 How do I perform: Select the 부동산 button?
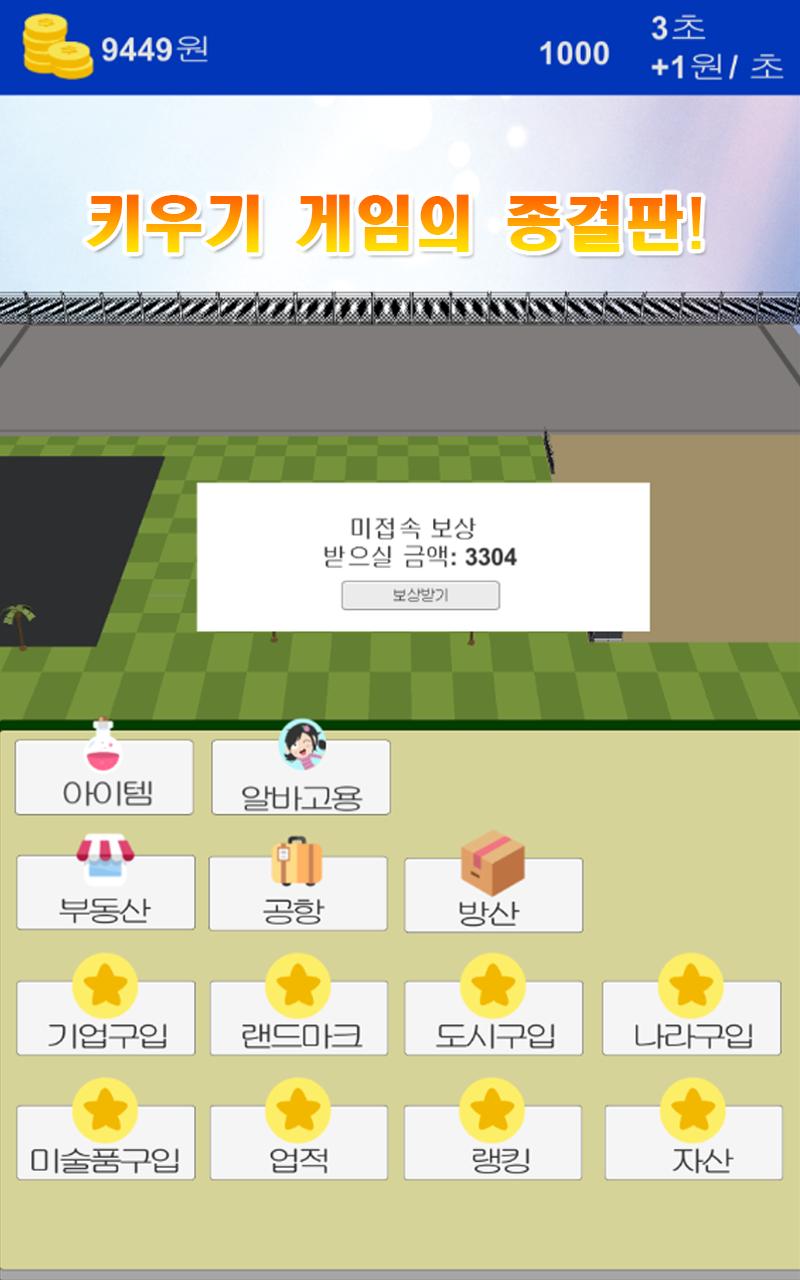coord(106,895)
